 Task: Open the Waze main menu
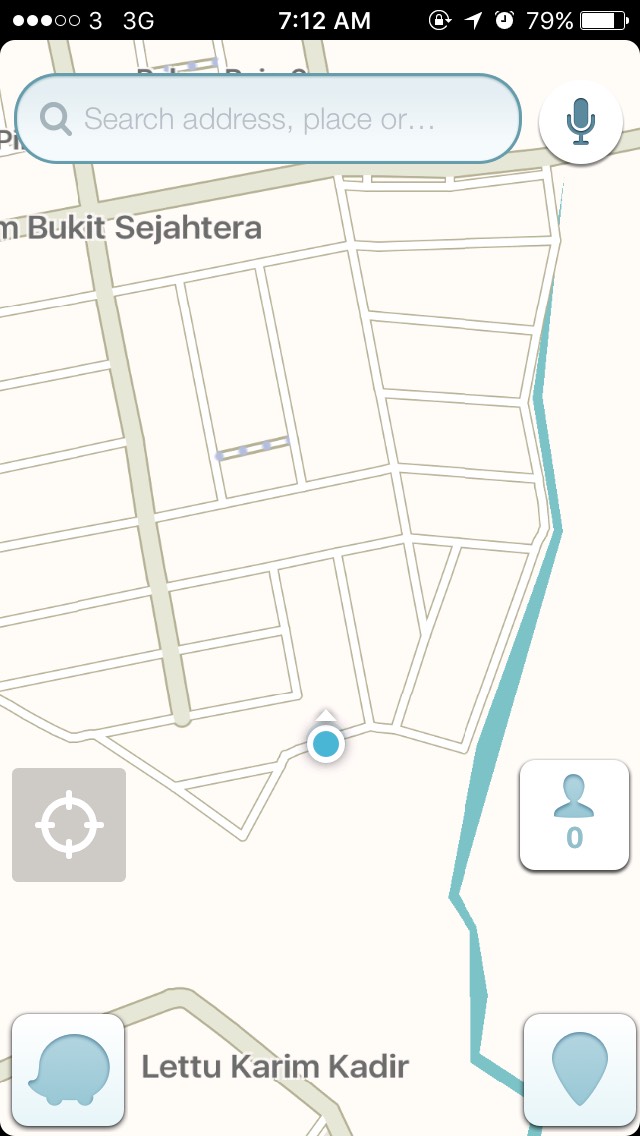coord(67,1070)
